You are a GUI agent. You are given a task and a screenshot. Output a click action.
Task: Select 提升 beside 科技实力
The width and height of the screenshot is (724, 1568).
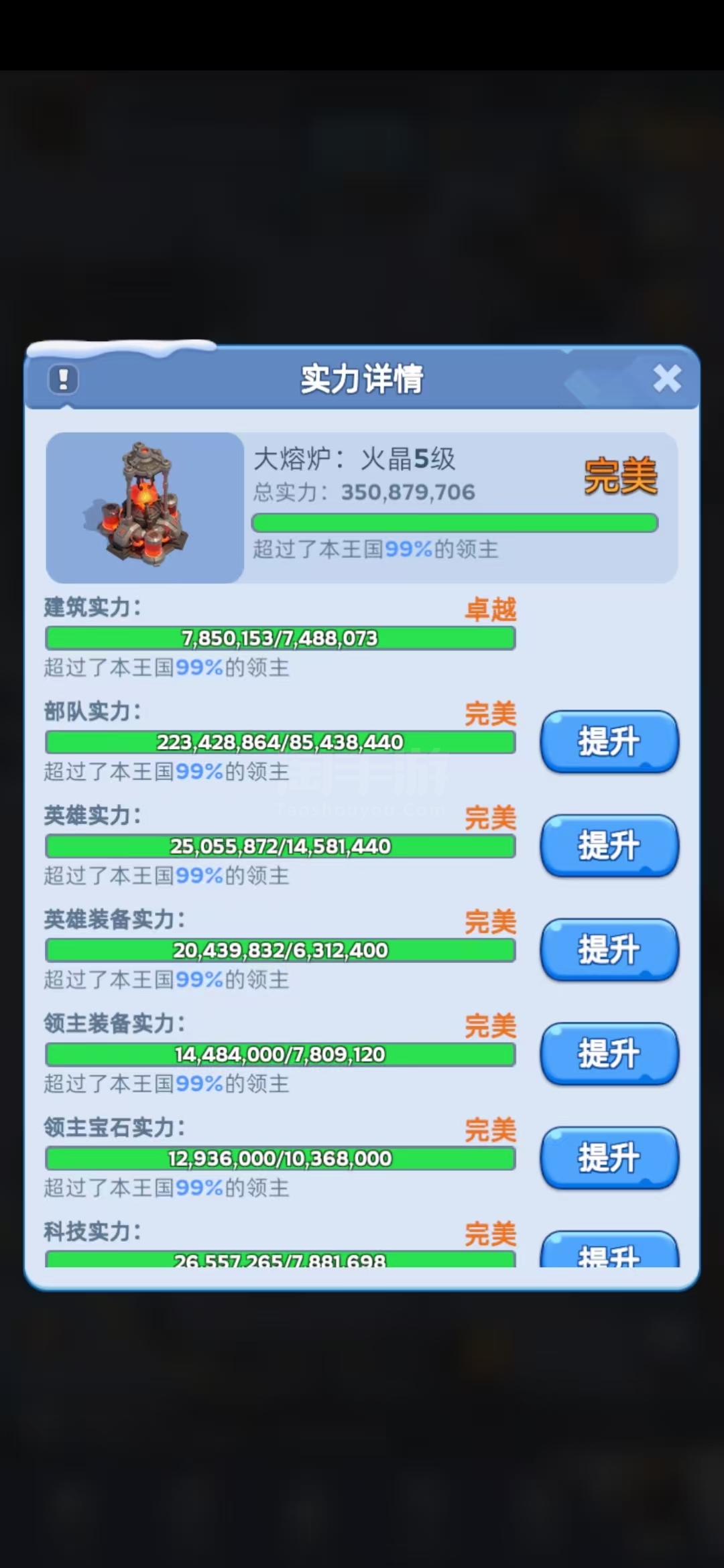609,1252
